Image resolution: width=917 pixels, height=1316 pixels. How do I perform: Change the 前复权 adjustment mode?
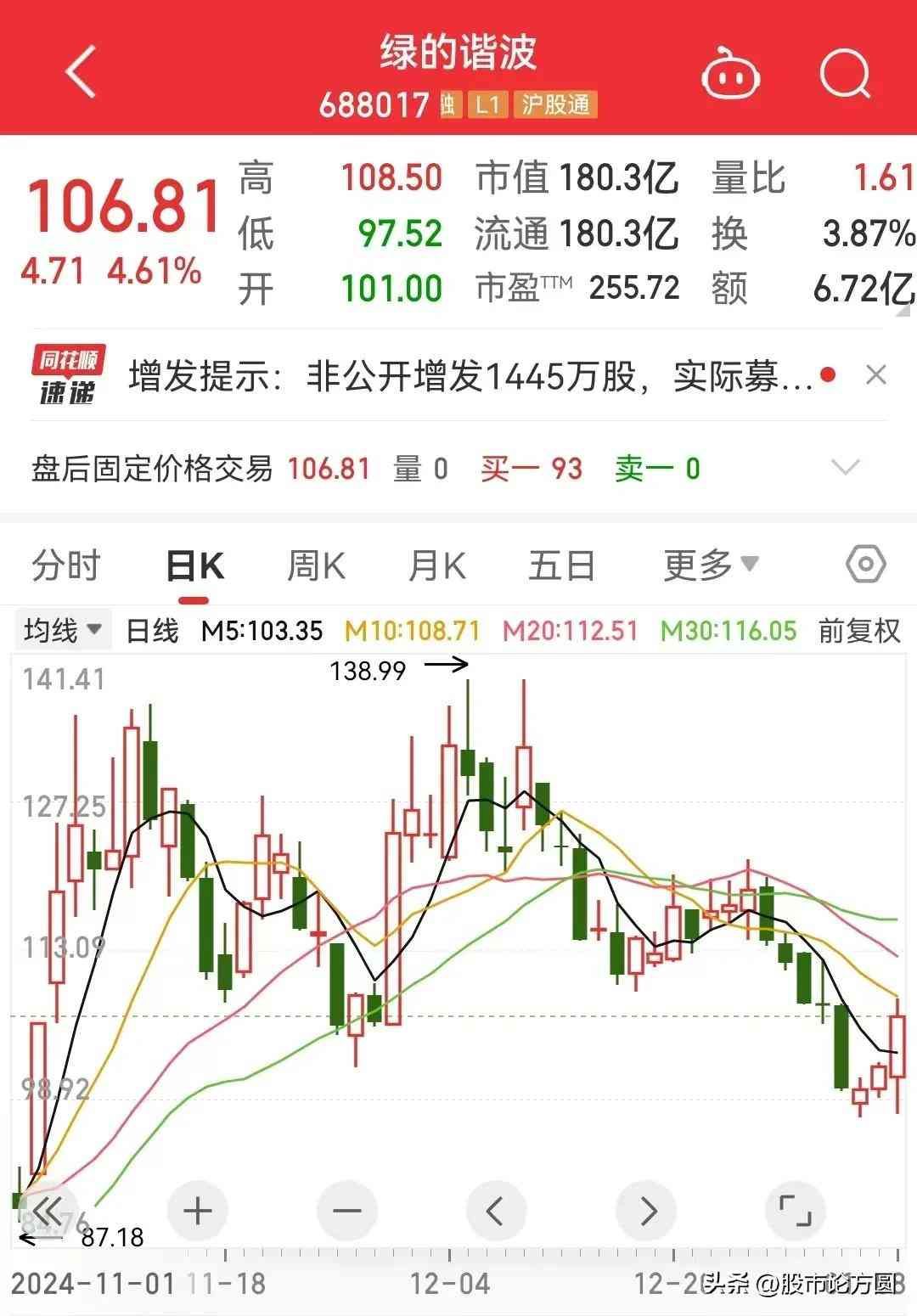pos(858,631)
